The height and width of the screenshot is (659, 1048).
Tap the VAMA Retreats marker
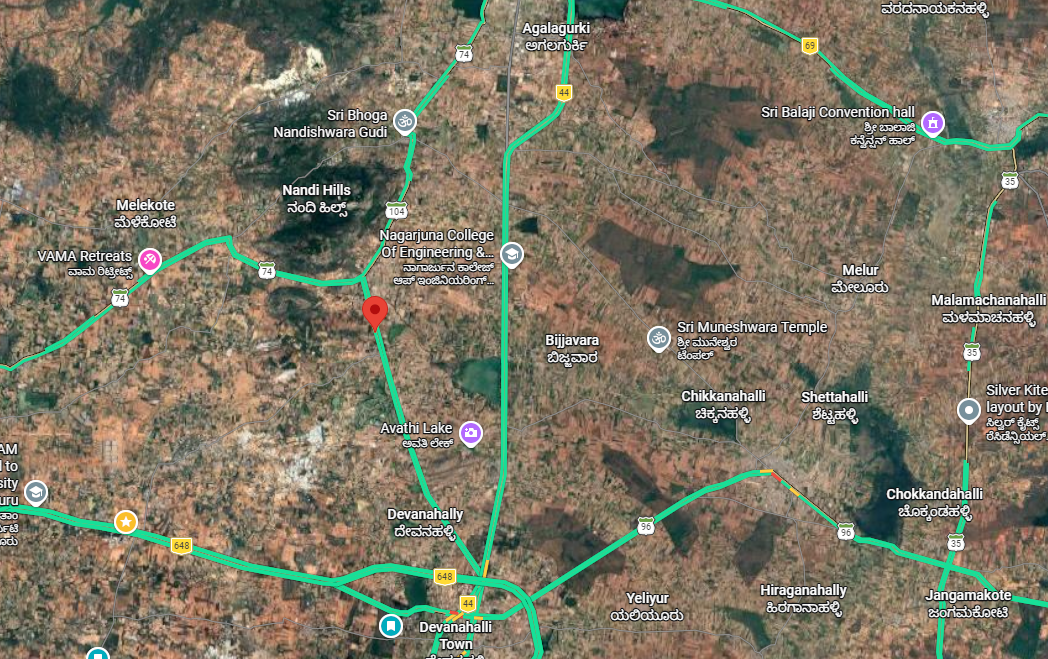(150, 260)
